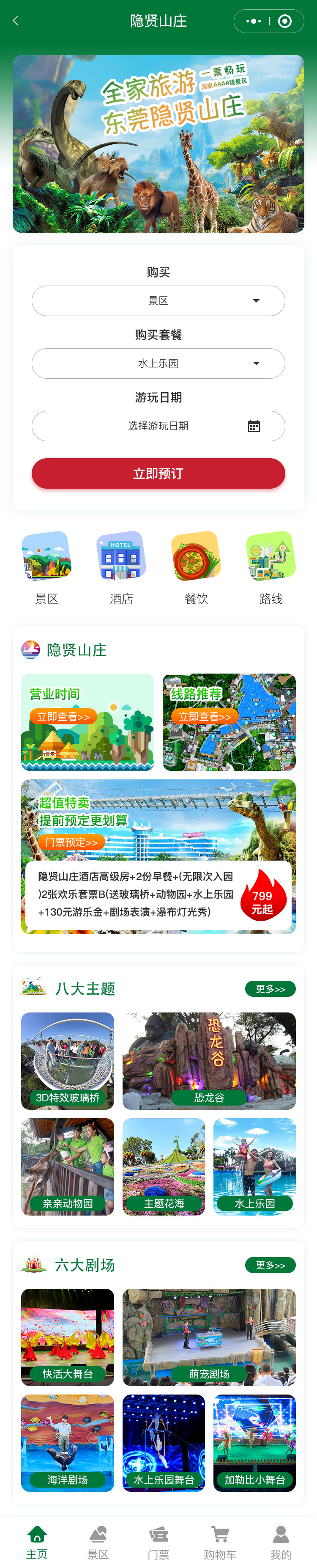Close the mini program via the circle icon

click(284, 21)
